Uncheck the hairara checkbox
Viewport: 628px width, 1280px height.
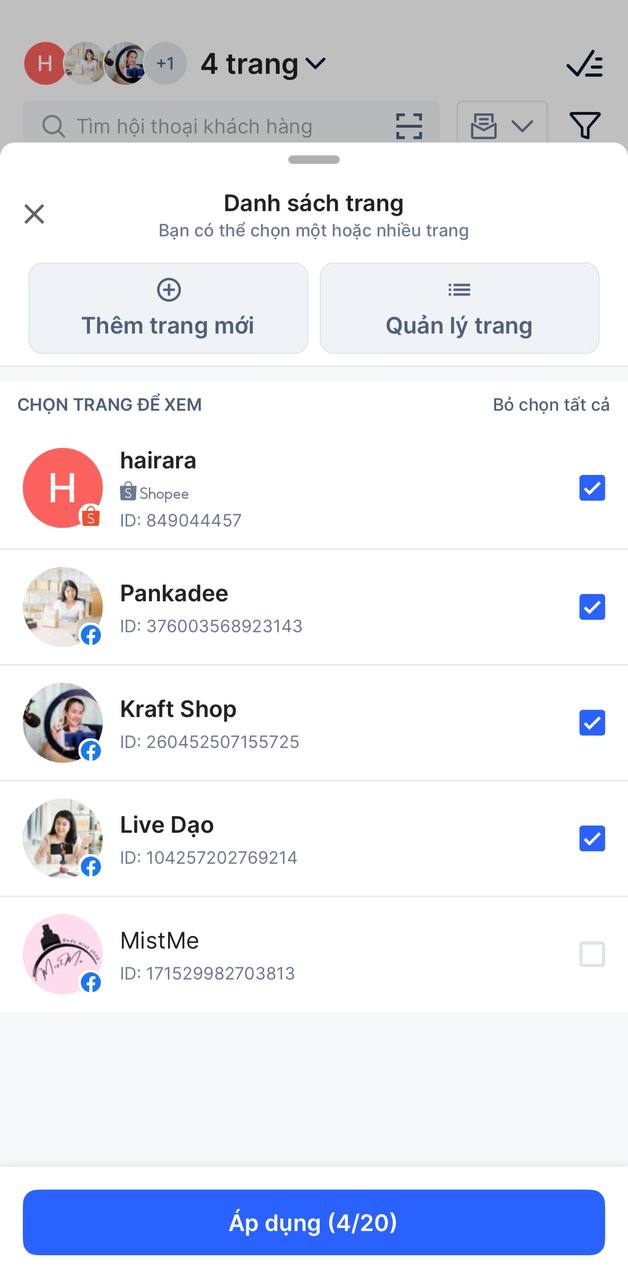pos(592,488)
